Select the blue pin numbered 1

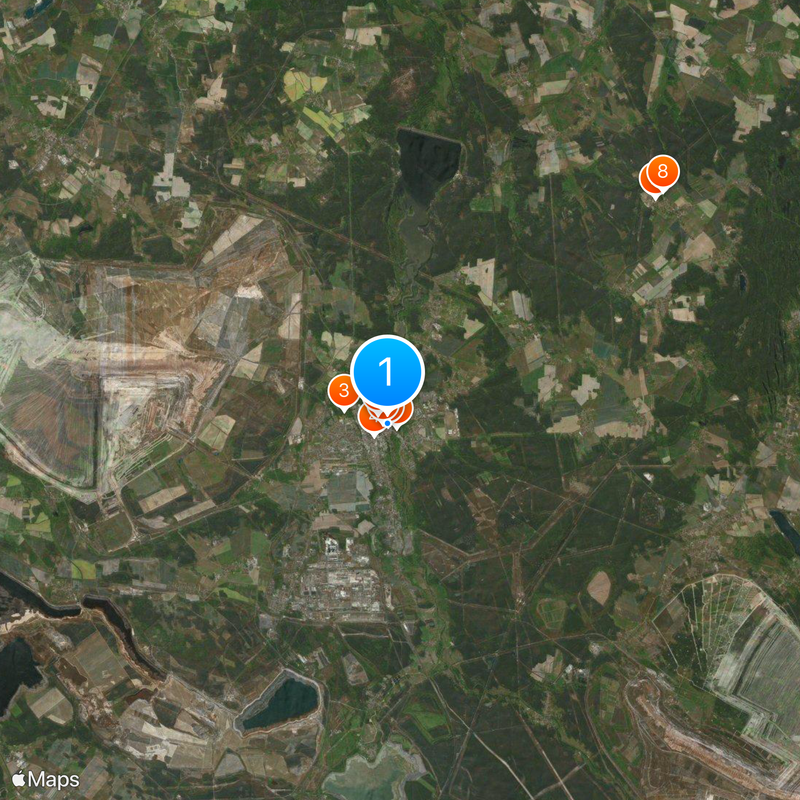388,371
